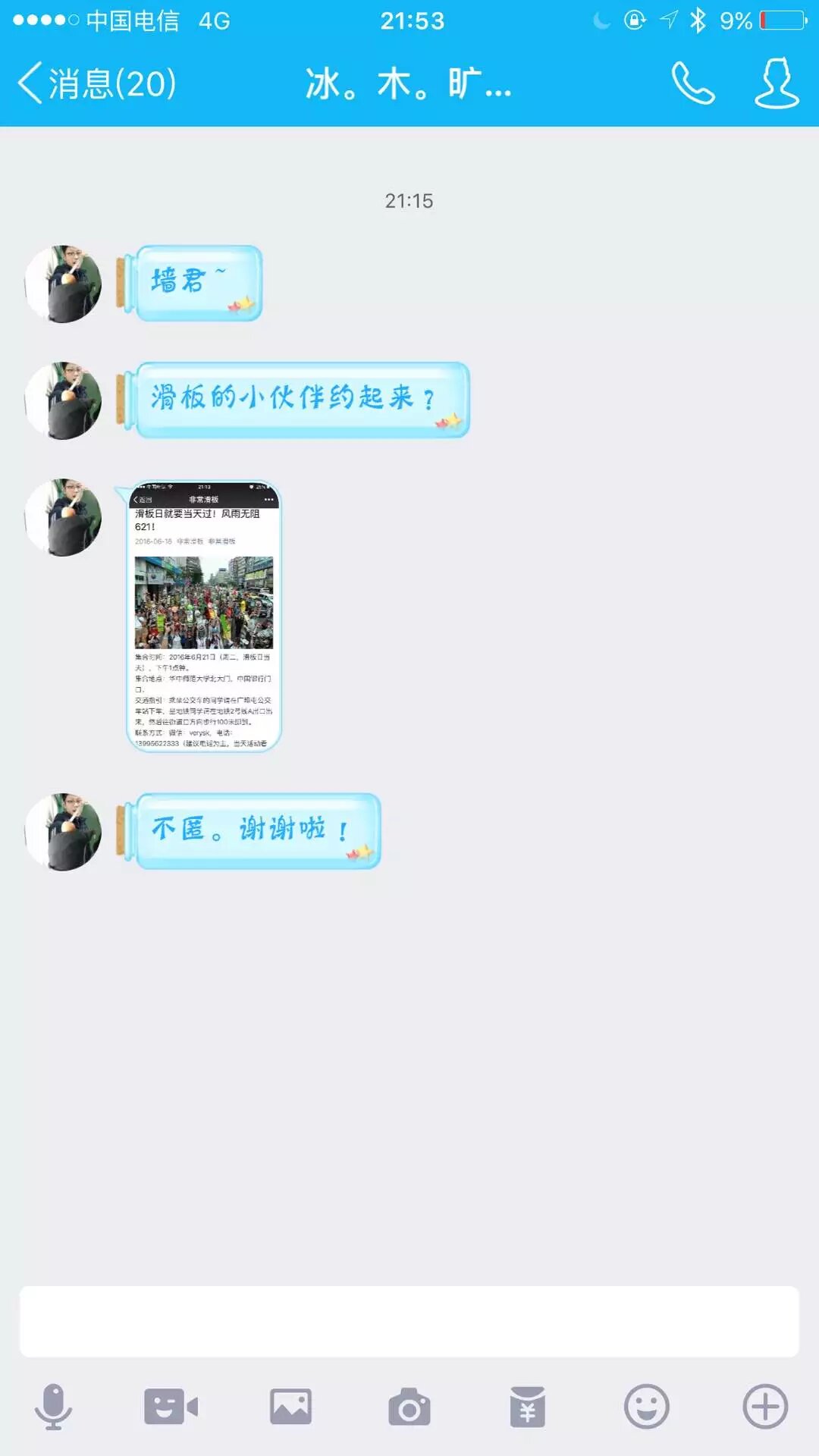Open the short video recording icon
This screenshot has height=1456, width=819.
point(171,1407)
